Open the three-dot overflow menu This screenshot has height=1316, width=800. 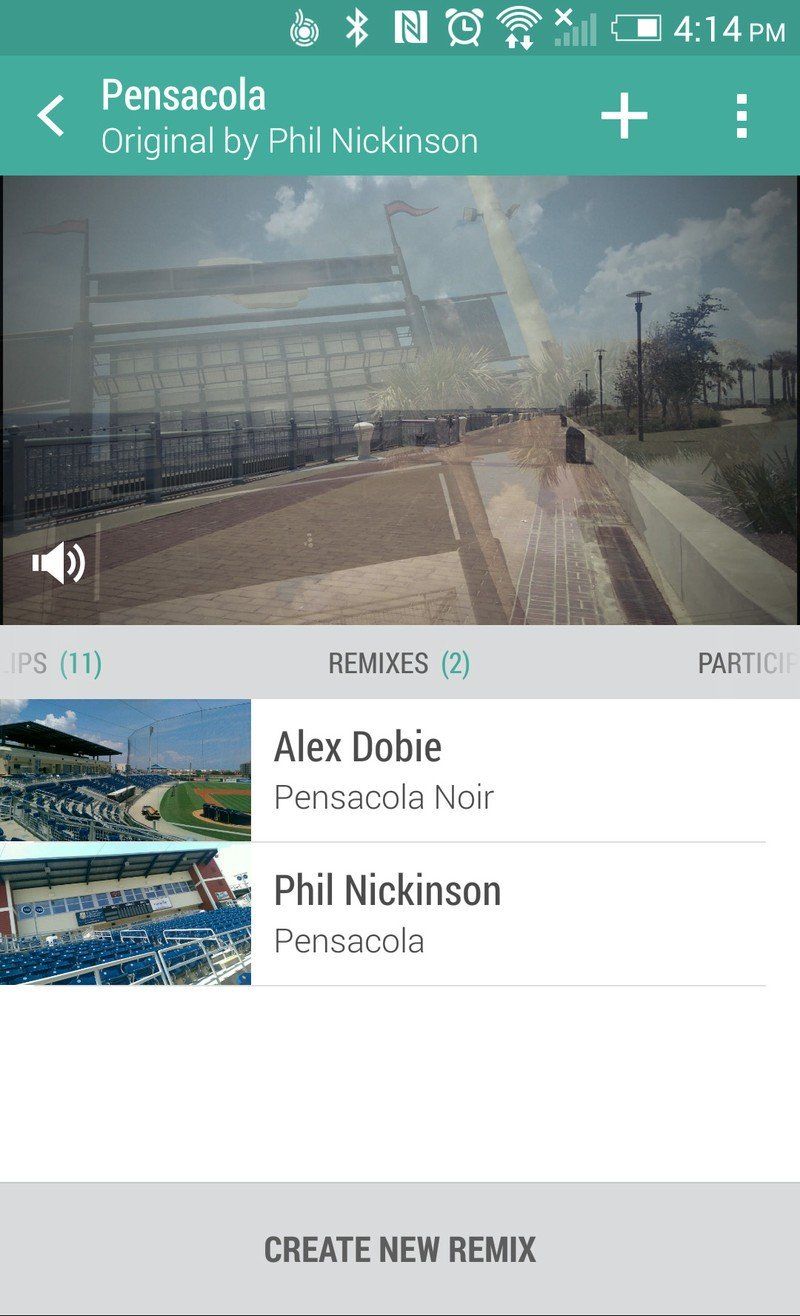point(741,116)
